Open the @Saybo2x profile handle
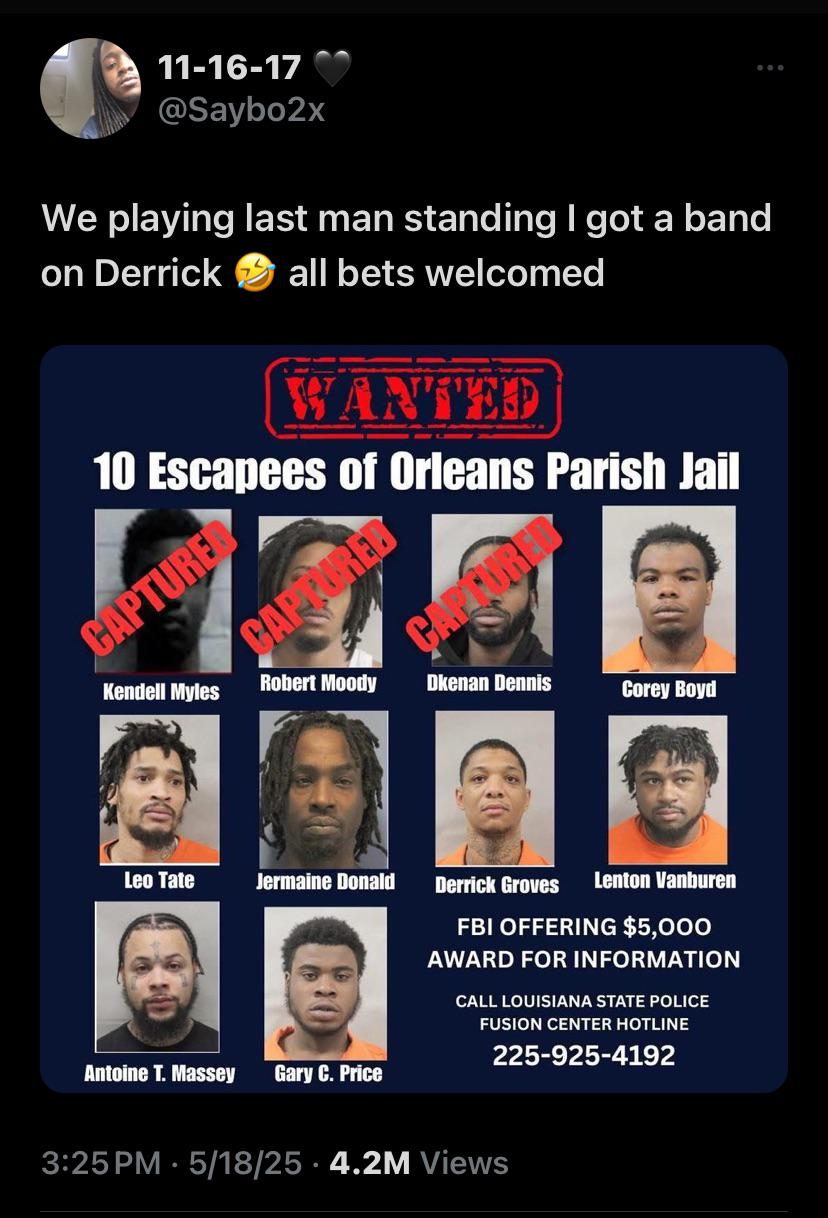The width and height of the screenshot is (828, 1218). click(x=242, y=110)
